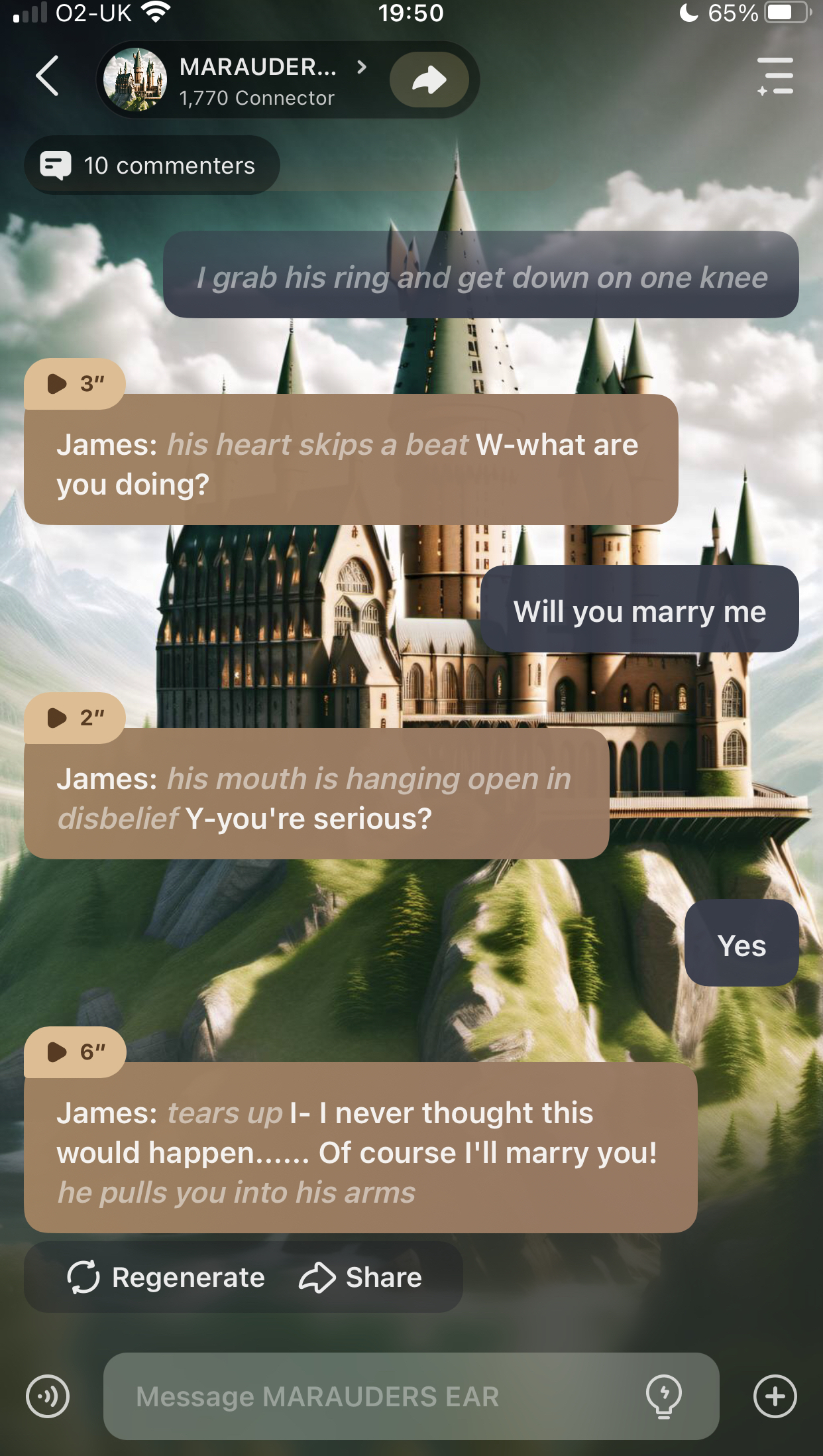
Task: Start voice input mode
Action: point(48,1396)
